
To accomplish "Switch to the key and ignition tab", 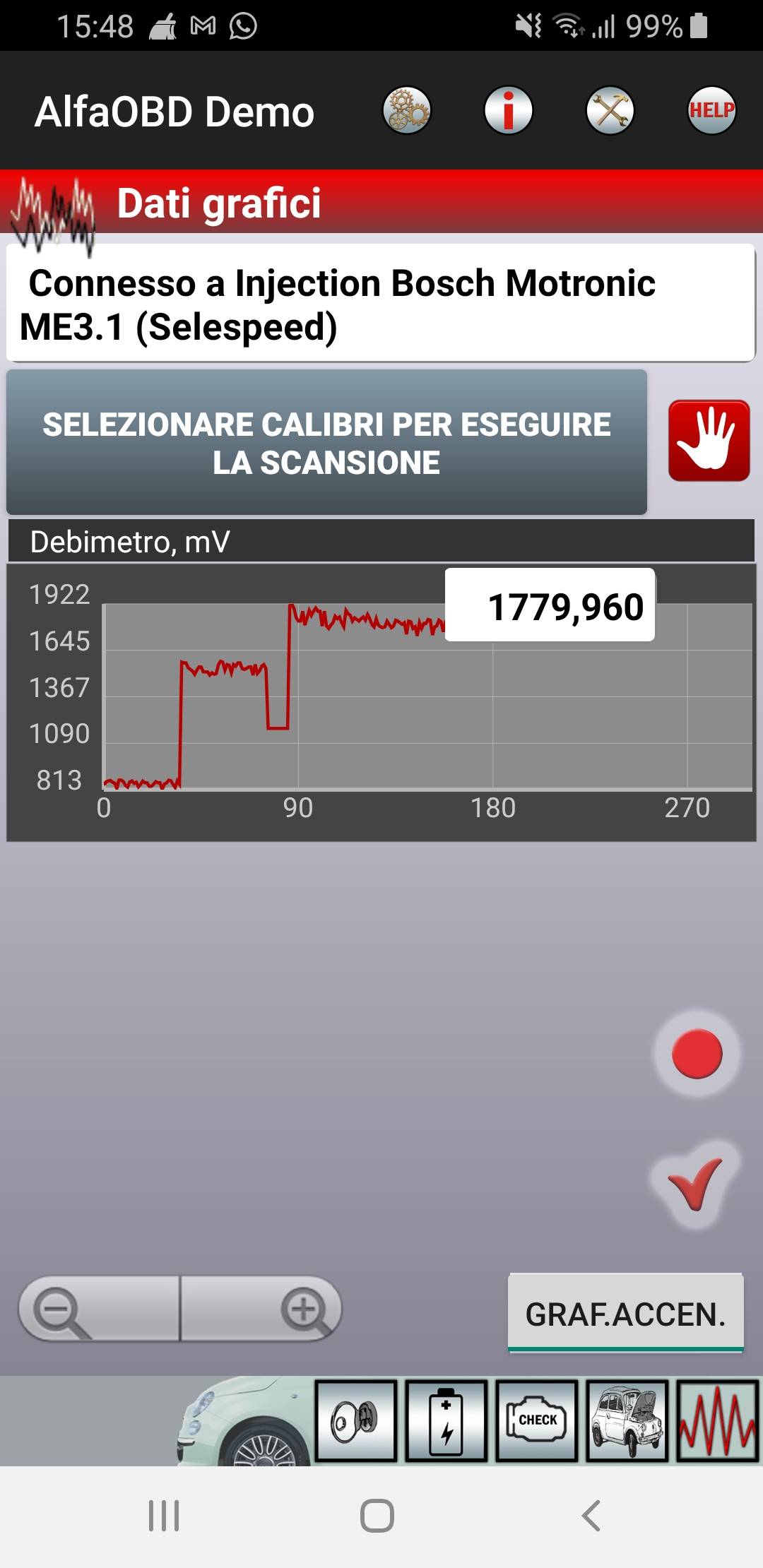I will [x=355, y=1420].
